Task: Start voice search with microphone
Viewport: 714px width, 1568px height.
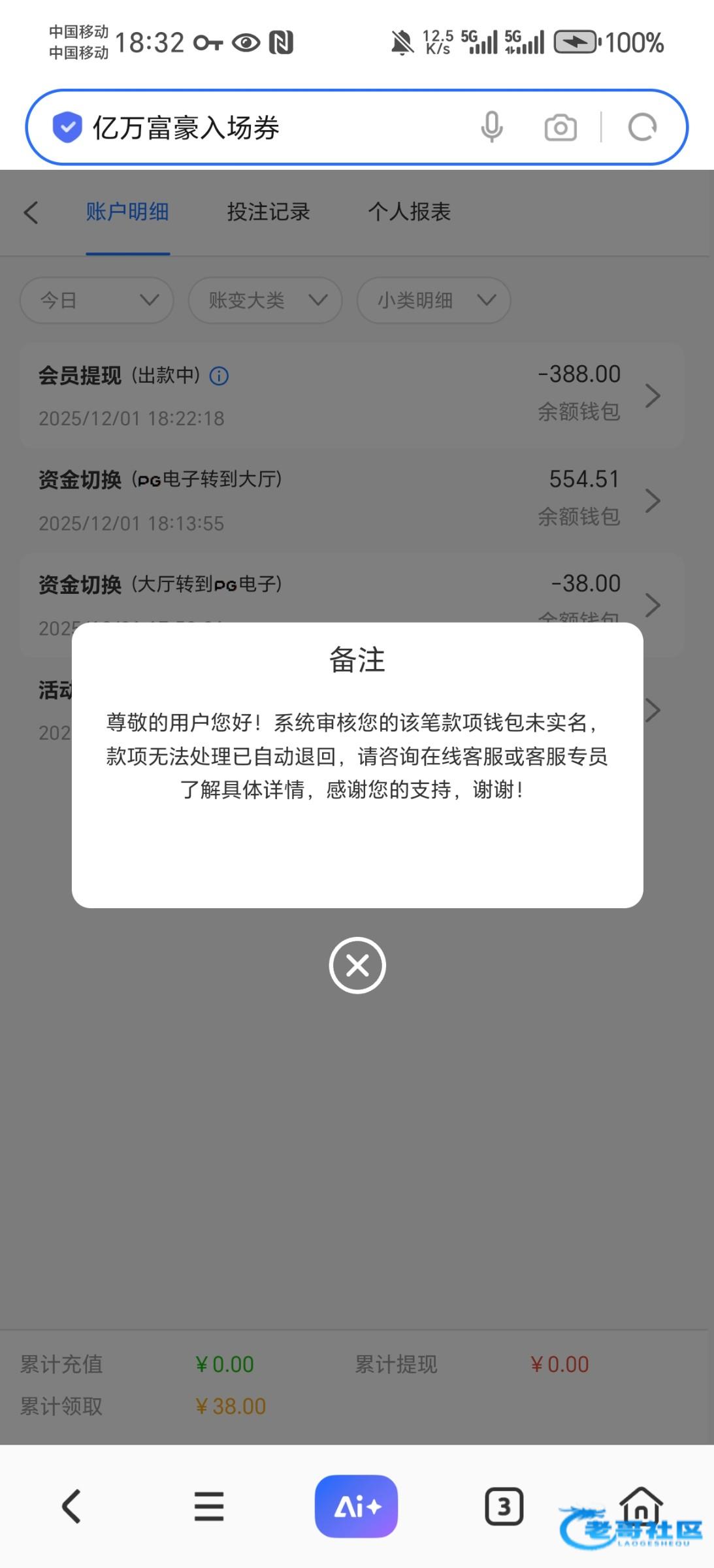Action: tap(491, 127)
